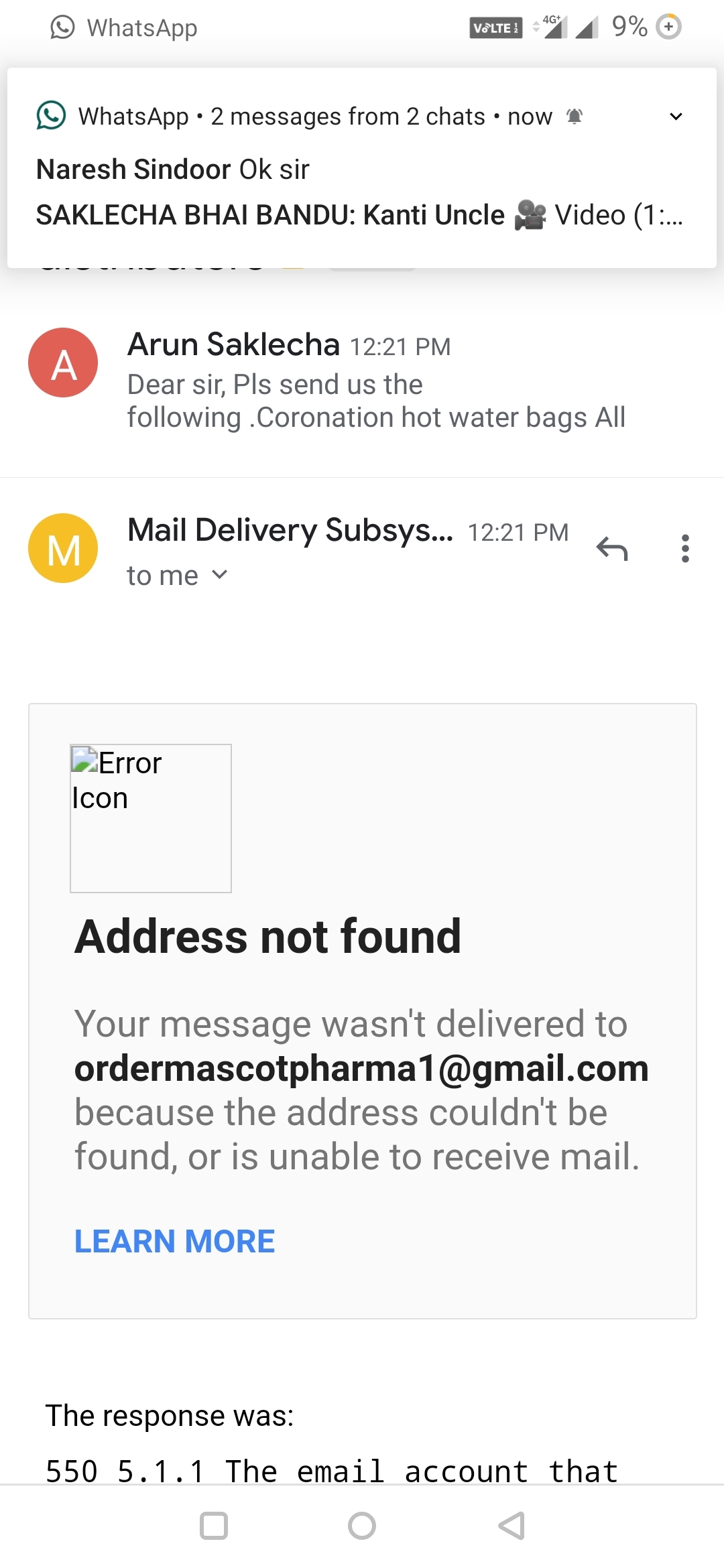Expand the 'to me' recipient details
This screenshot has height=1568, width=724.
tap(178, 576)
